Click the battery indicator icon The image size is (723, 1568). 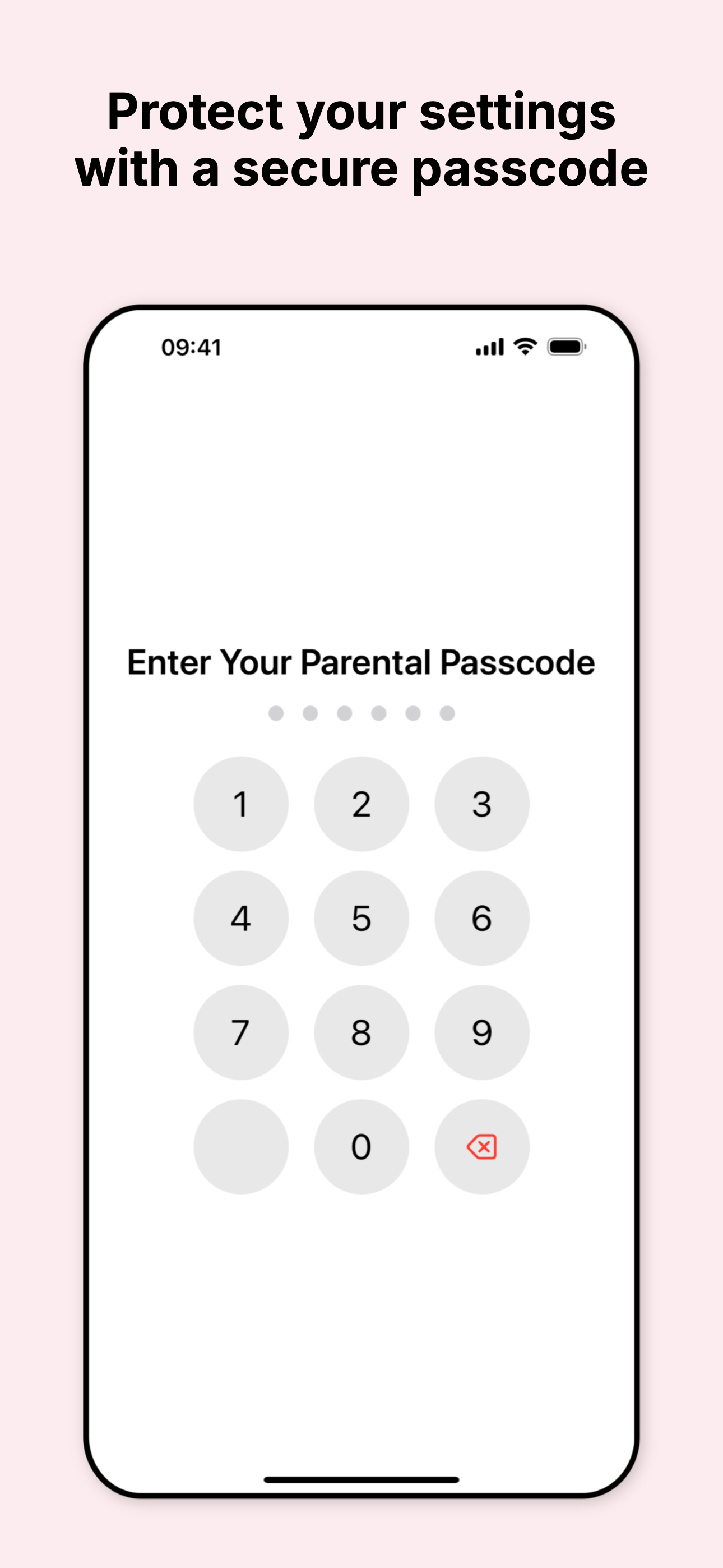(566, 346)
